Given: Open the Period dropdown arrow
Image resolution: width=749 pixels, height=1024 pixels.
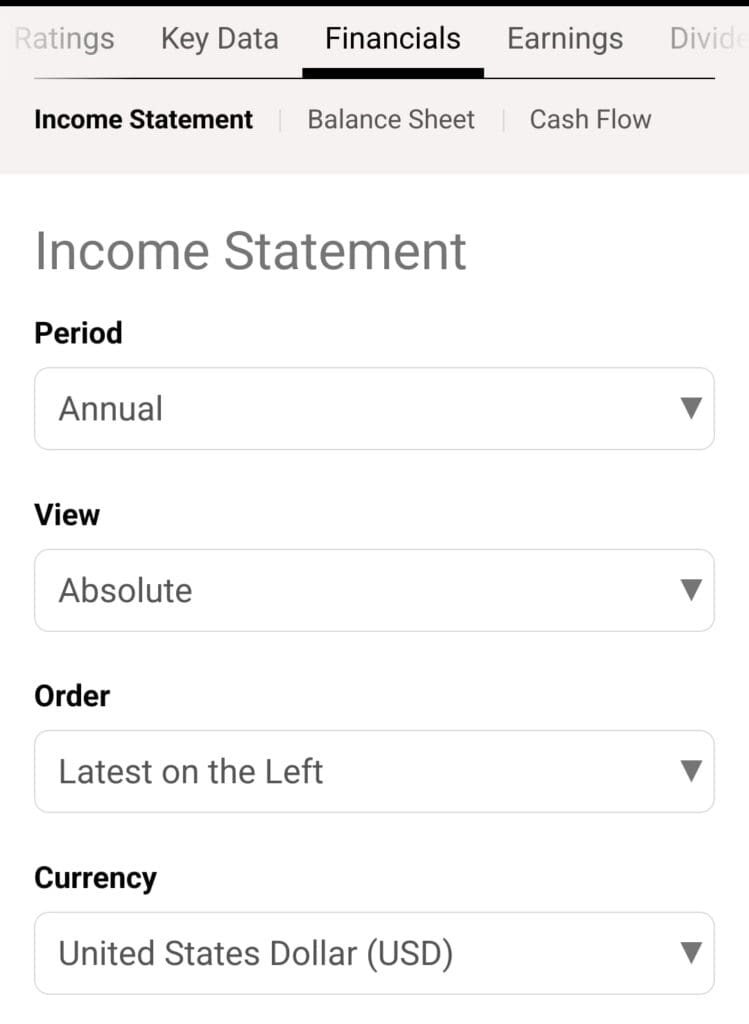Looking at the screenshot, I should click(691, 408).
